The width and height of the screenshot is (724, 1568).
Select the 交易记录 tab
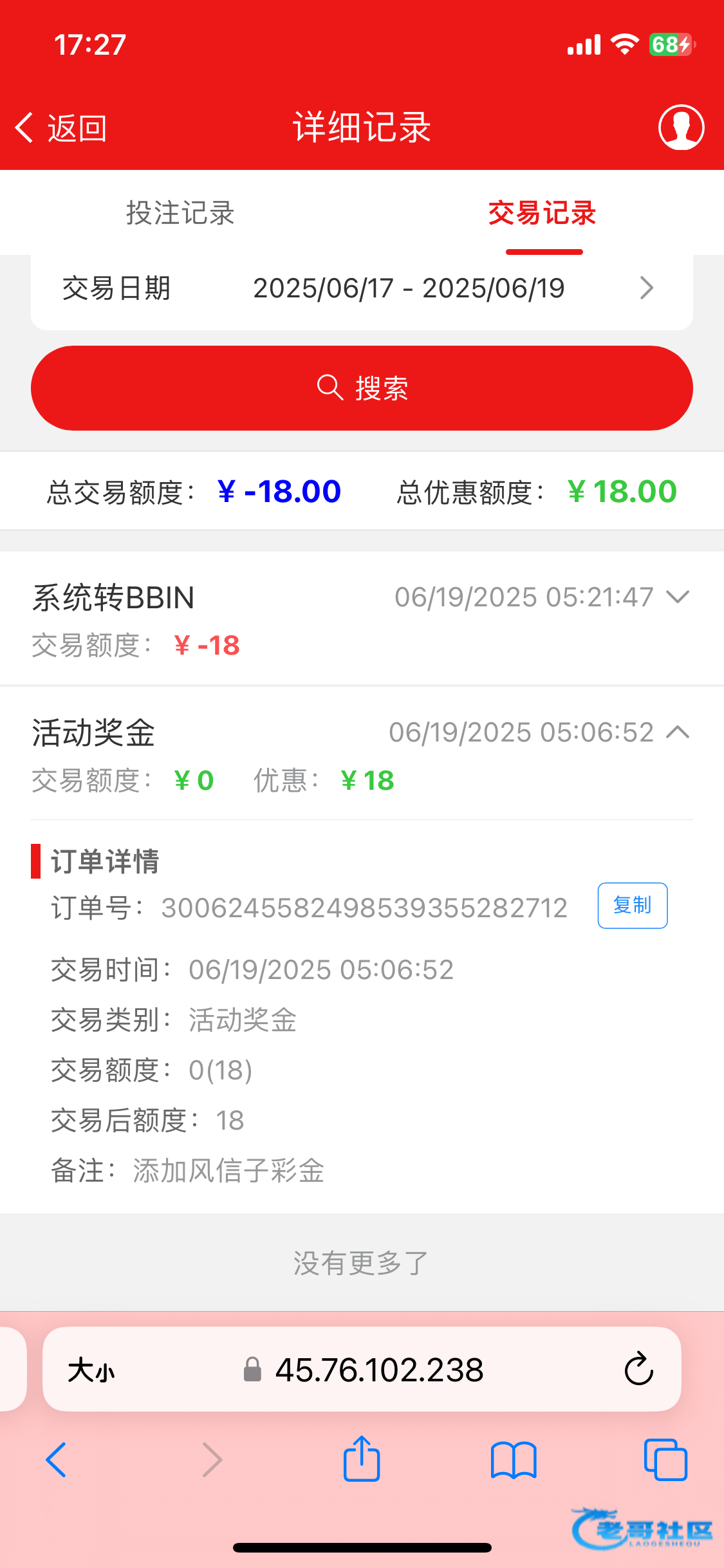543,212
